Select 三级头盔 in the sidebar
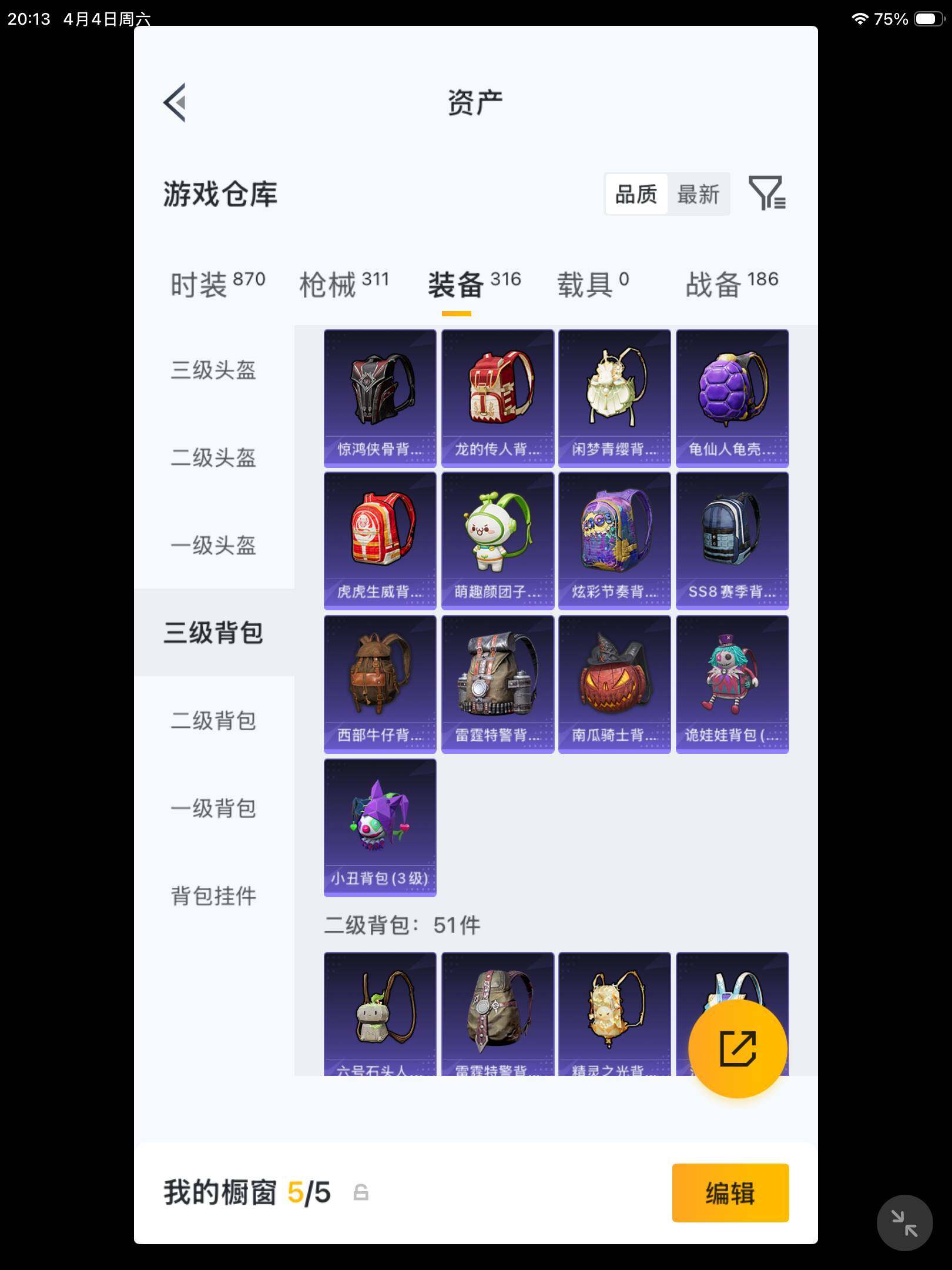Image resolution: width=952 pixels, height=1270 pixels. 215,370
